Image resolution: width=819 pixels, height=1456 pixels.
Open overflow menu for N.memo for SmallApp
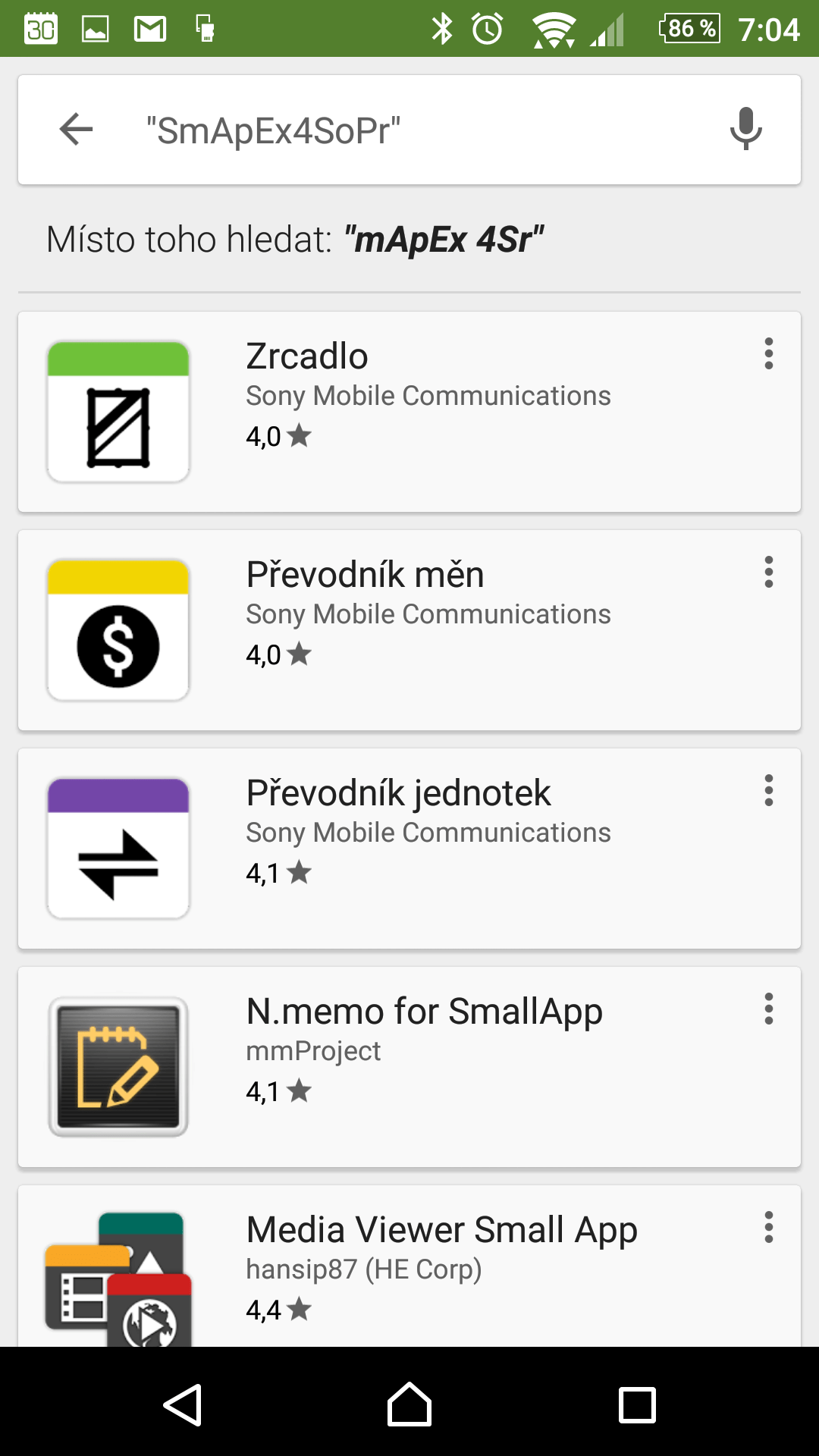point(768,1009)
